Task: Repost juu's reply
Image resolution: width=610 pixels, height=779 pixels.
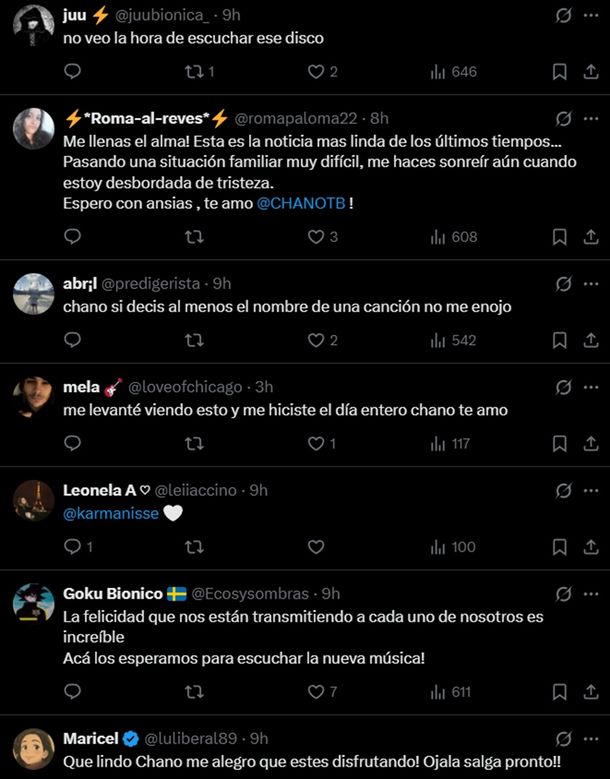Action: point(195,72)
